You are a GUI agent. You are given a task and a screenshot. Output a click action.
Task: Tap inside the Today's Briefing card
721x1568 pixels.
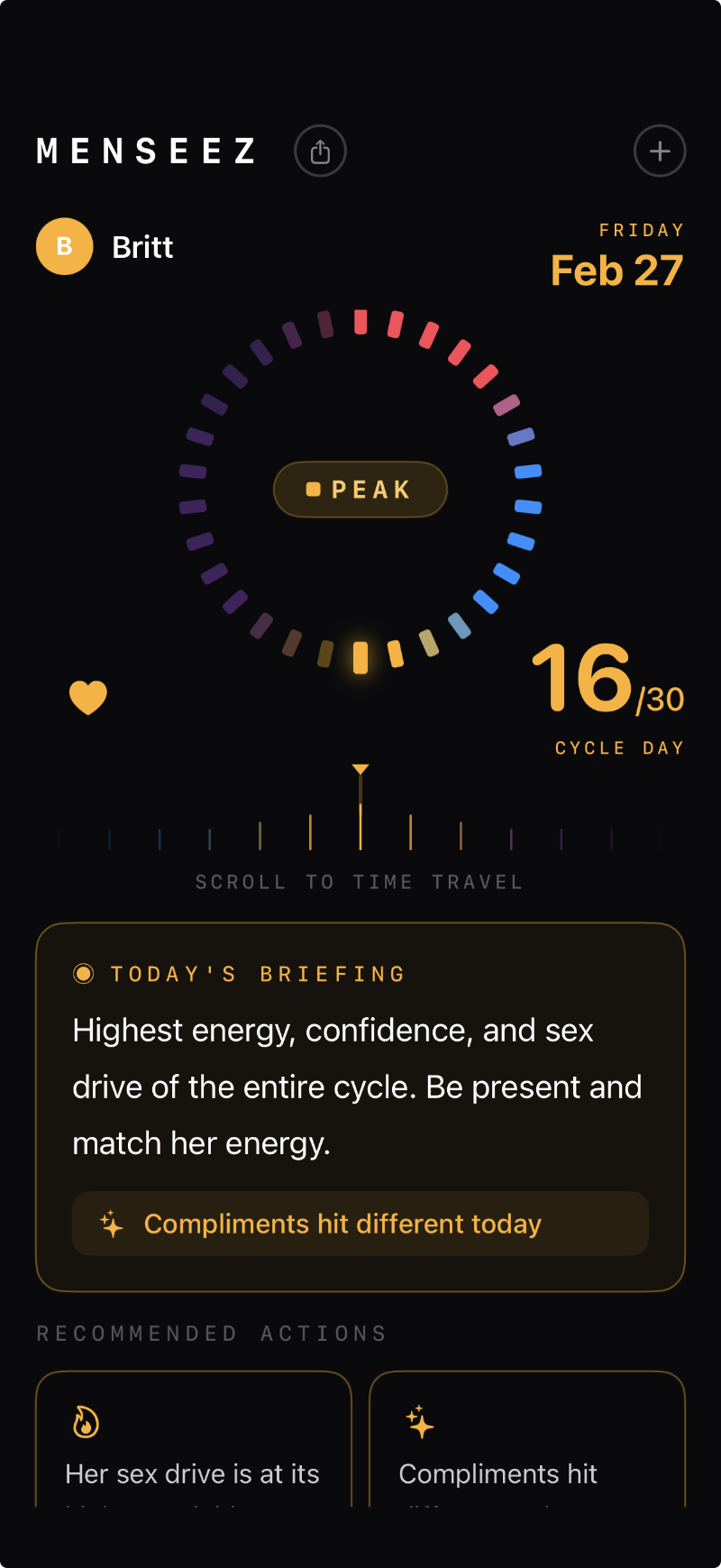tap(360, 1086)
